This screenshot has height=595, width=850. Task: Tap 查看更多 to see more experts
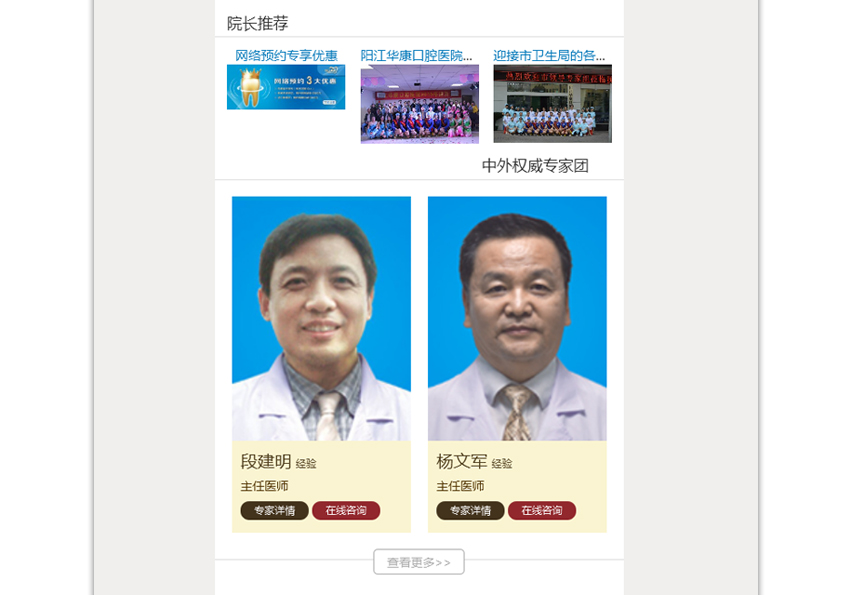pos(419,562)
